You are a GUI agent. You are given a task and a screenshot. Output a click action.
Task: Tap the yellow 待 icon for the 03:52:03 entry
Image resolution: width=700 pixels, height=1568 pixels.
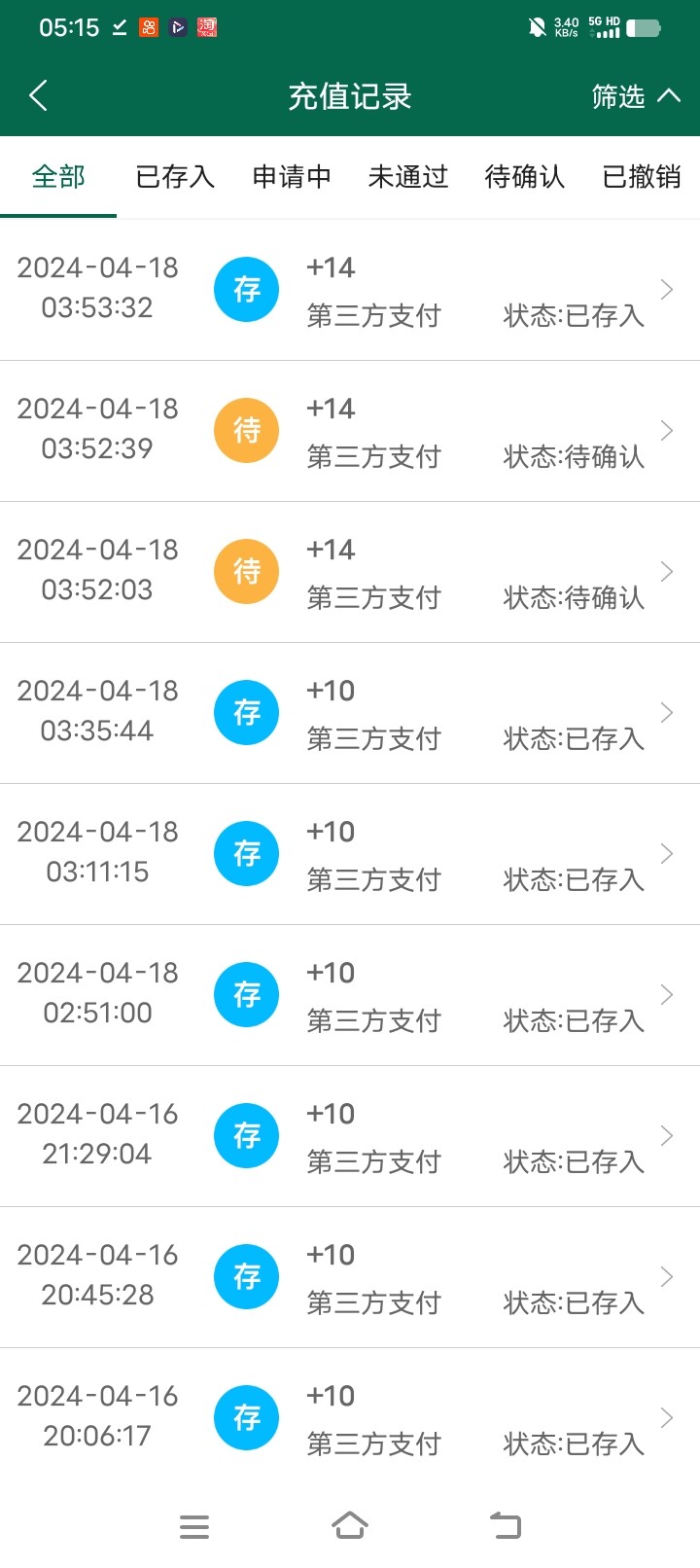[246, 571]
